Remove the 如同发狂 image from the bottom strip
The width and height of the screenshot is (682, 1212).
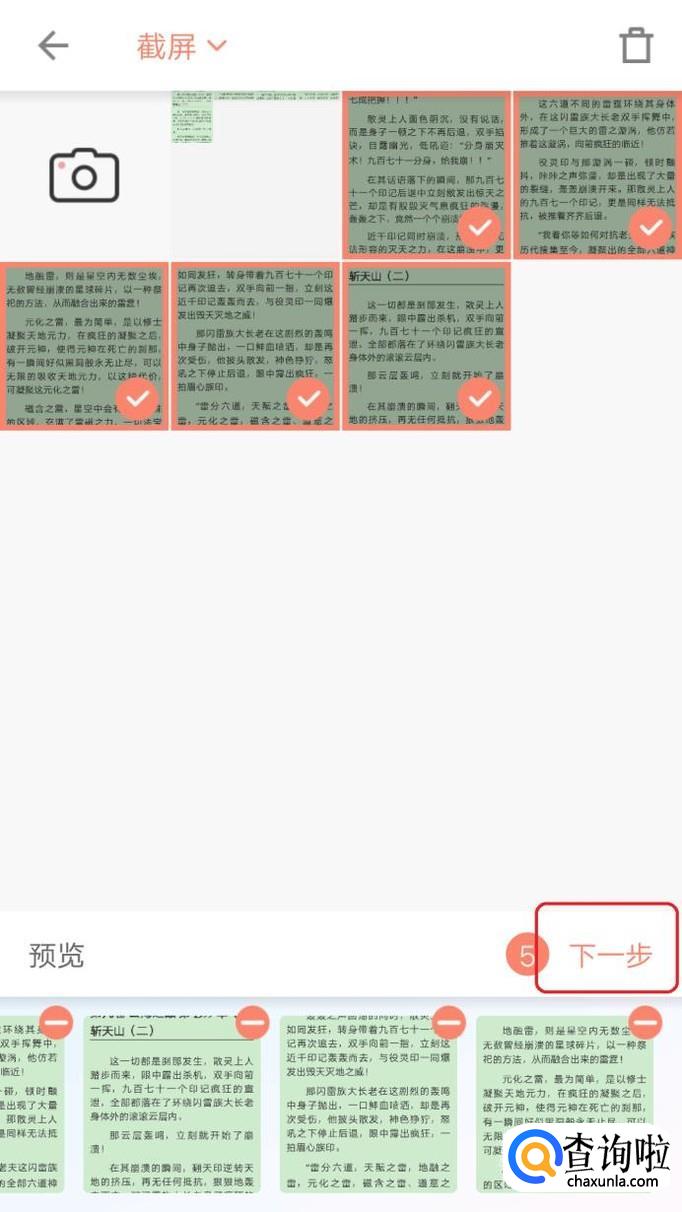[449, 1022]
